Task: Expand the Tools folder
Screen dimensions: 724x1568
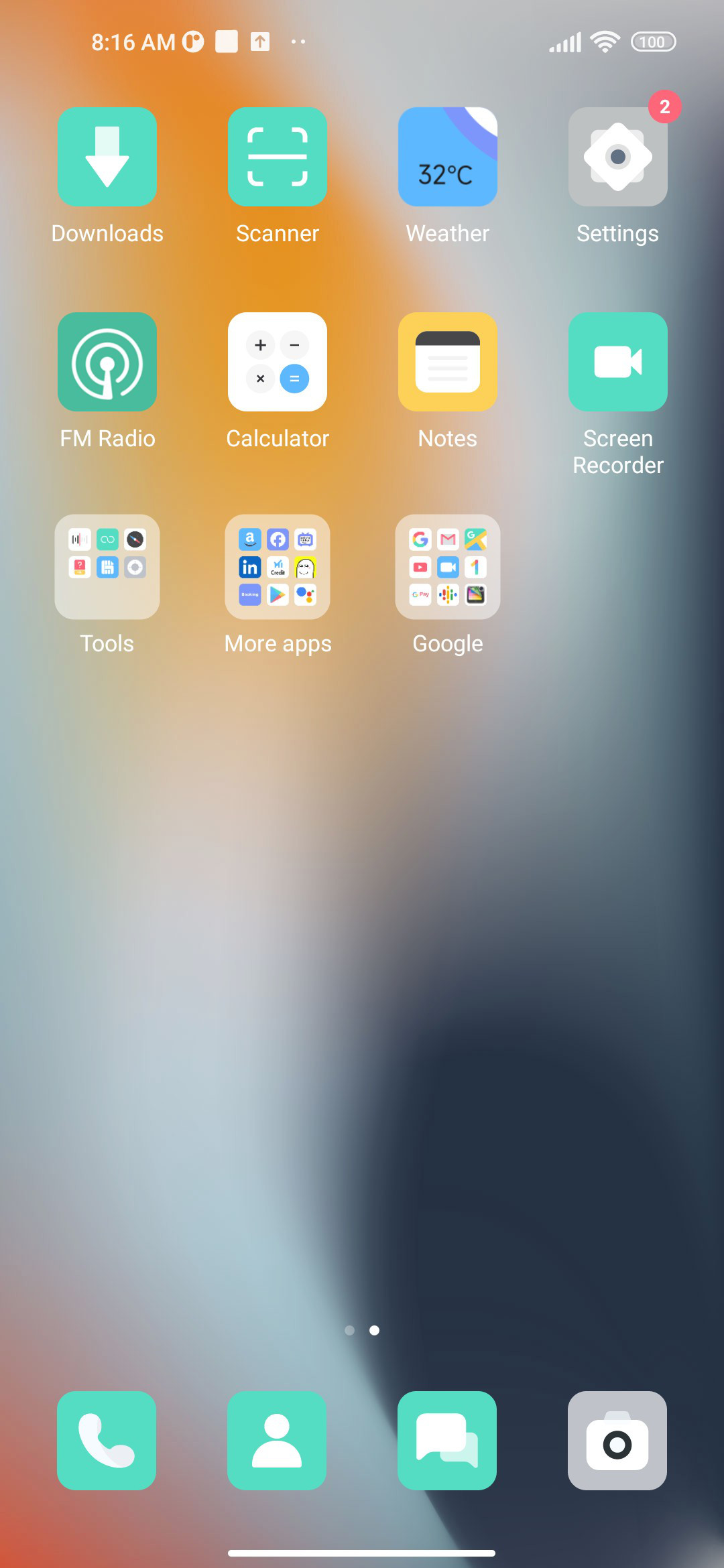Action: click(x=107, y=567)
